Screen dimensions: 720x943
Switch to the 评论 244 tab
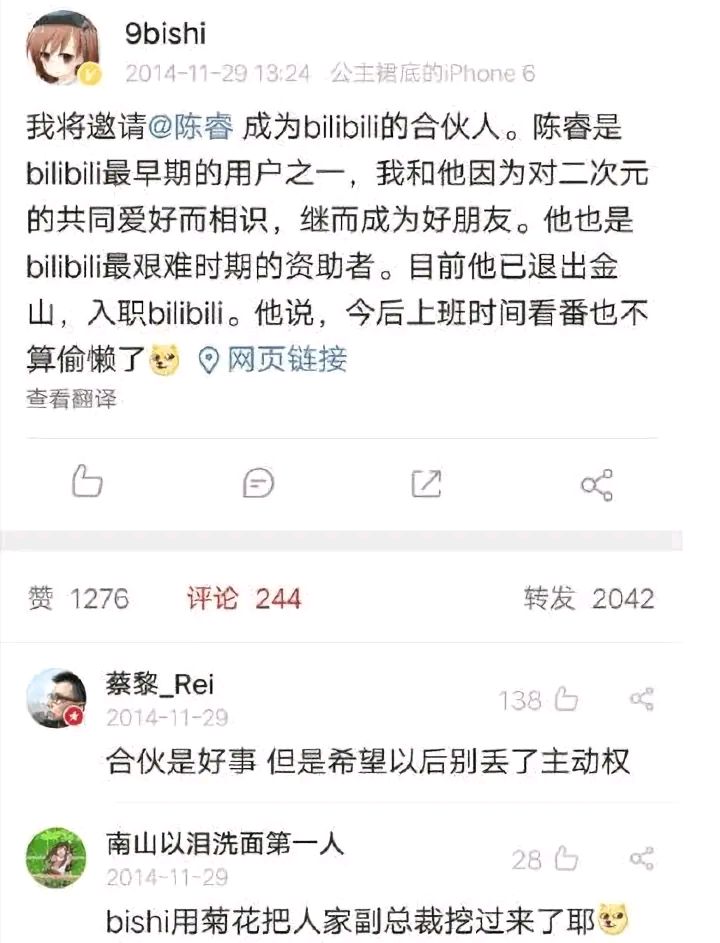[x=243, y=598]
